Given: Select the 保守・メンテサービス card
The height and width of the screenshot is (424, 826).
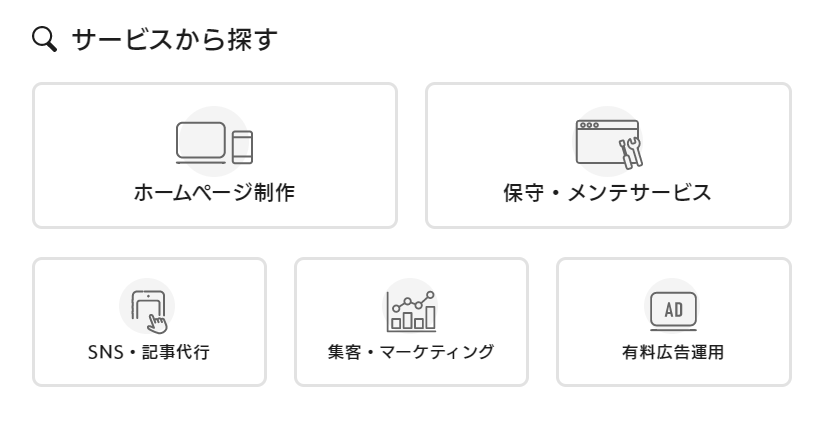Looking at the screenshot, I should coord(608,156).
